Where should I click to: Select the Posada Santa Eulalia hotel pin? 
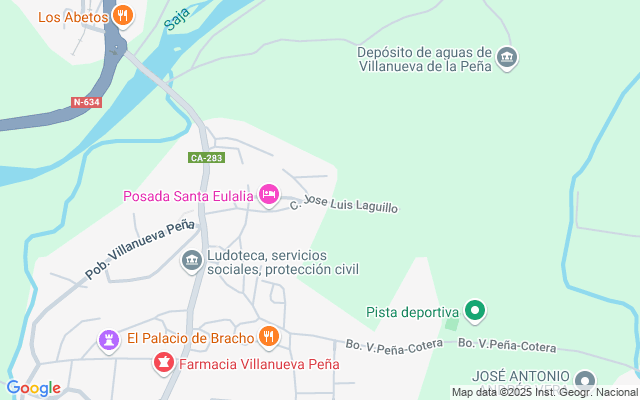pos(267,193)
